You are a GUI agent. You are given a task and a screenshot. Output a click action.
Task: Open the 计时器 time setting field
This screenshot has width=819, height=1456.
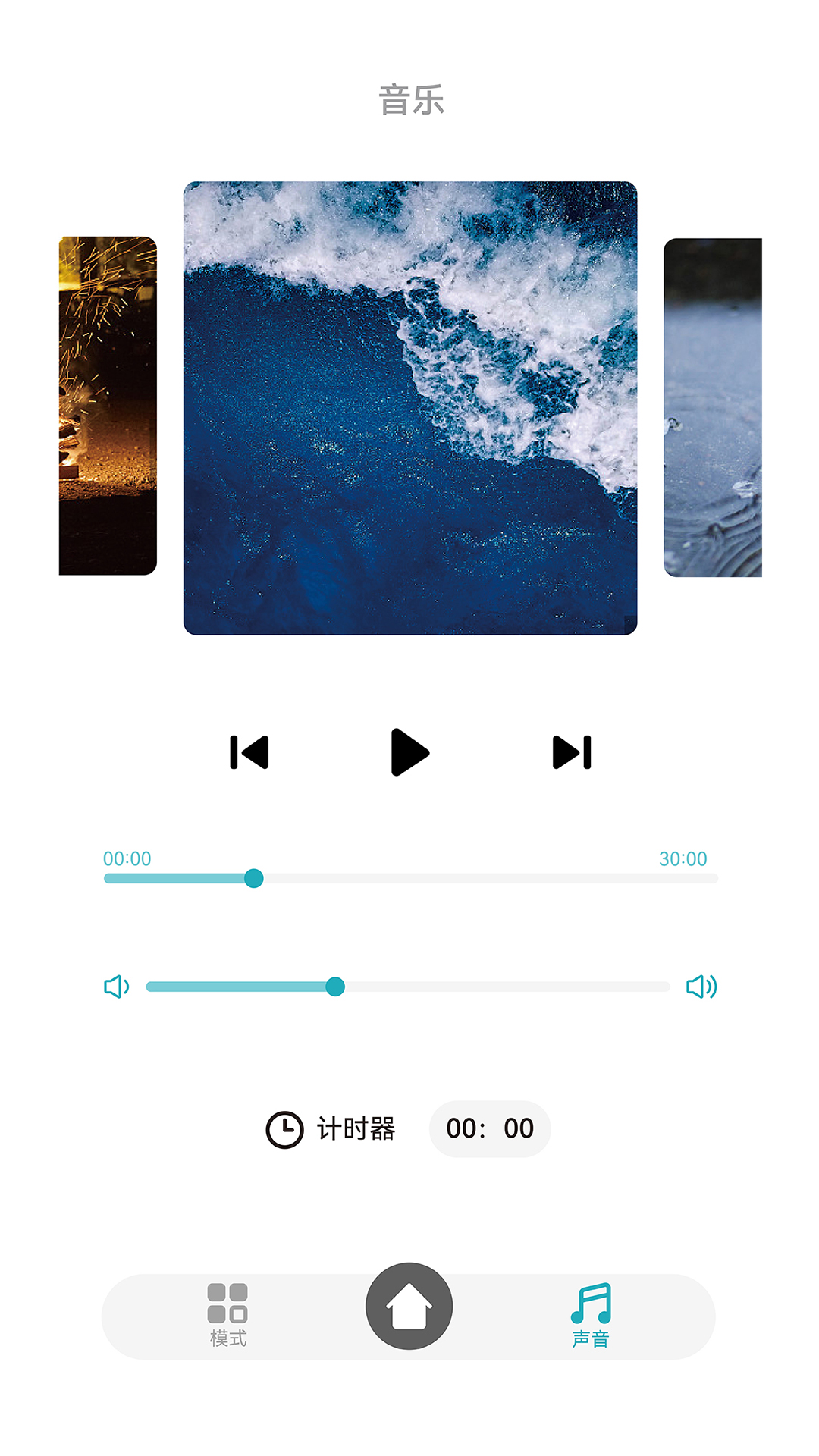[x=490, y=1129]
